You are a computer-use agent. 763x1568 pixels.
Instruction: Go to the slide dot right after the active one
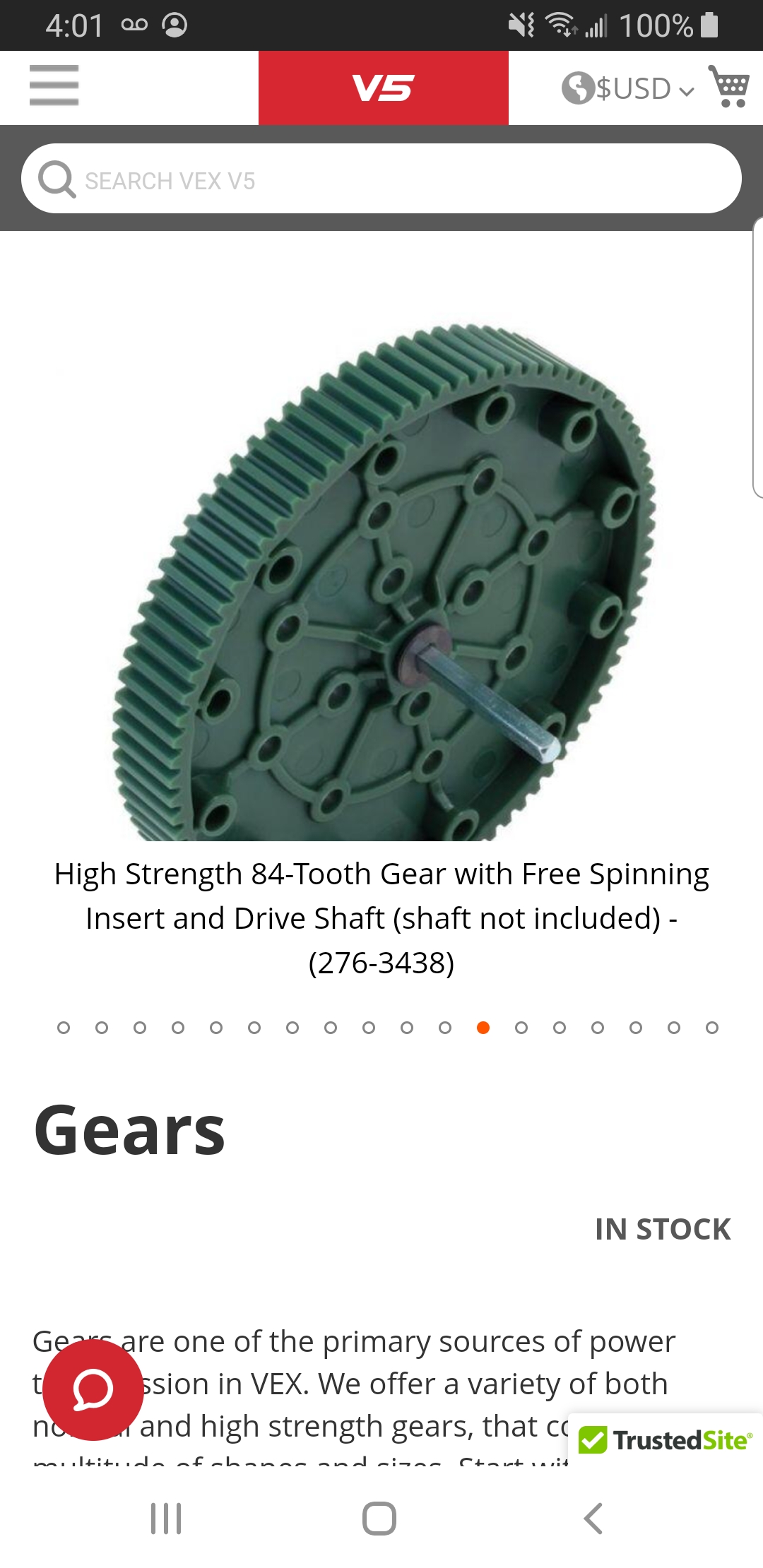(521, 1028)
